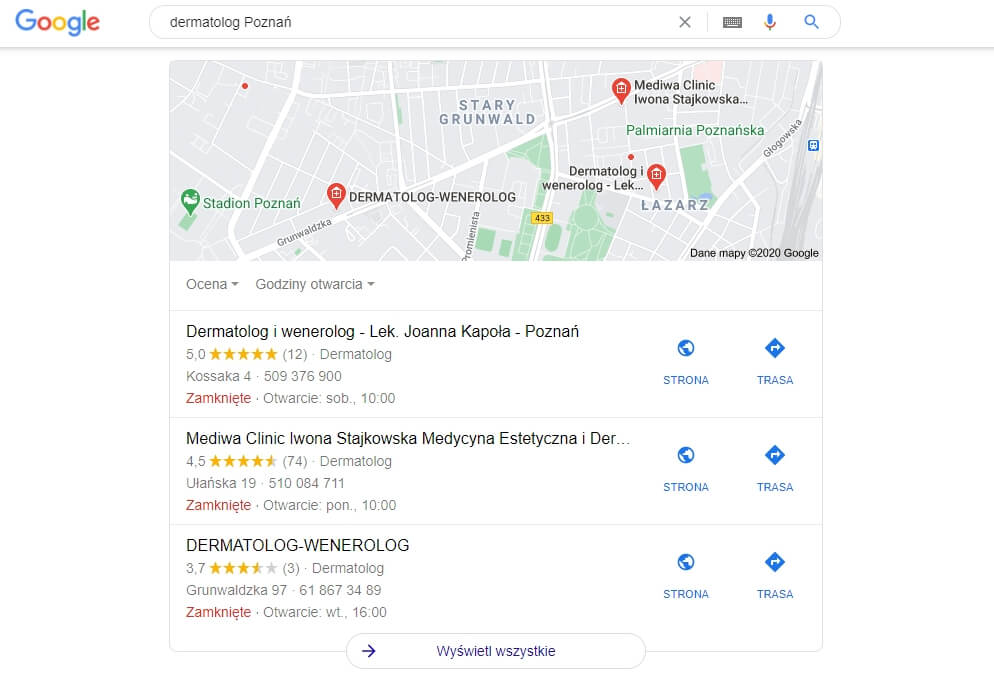Open Mediwa Clinic Iwona Stajkowska listing
994x676 pixels.
pyautogui.click(x=408, y=438)
